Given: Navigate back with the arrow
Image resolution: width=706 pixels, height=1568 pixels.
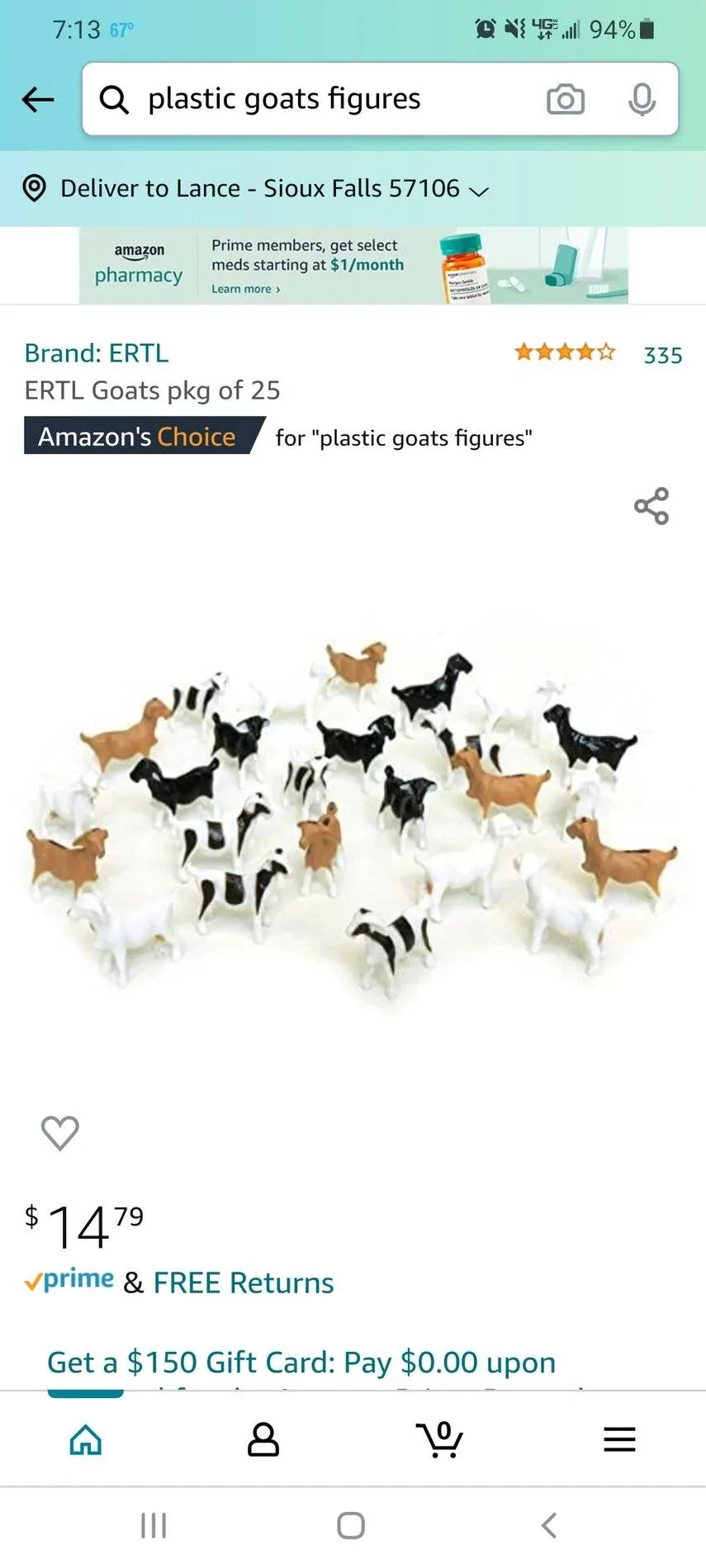Looking at the screenshot, I should click(36, 99).
